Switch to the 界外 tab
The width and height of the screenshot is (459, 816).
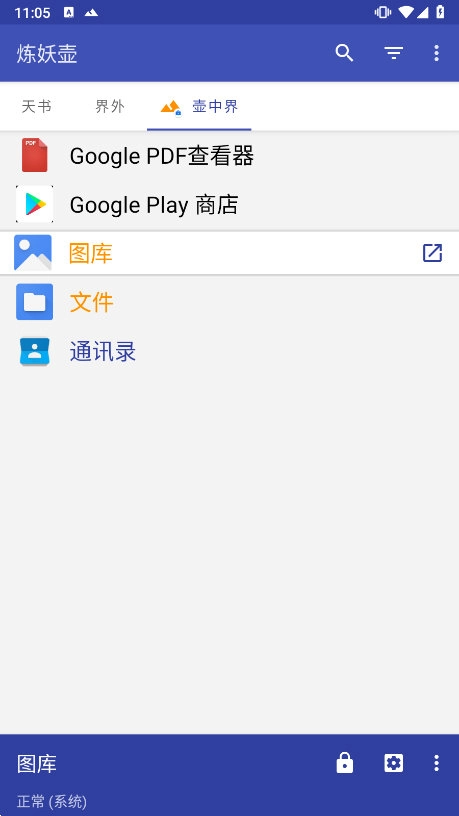[x=110, y=107]
